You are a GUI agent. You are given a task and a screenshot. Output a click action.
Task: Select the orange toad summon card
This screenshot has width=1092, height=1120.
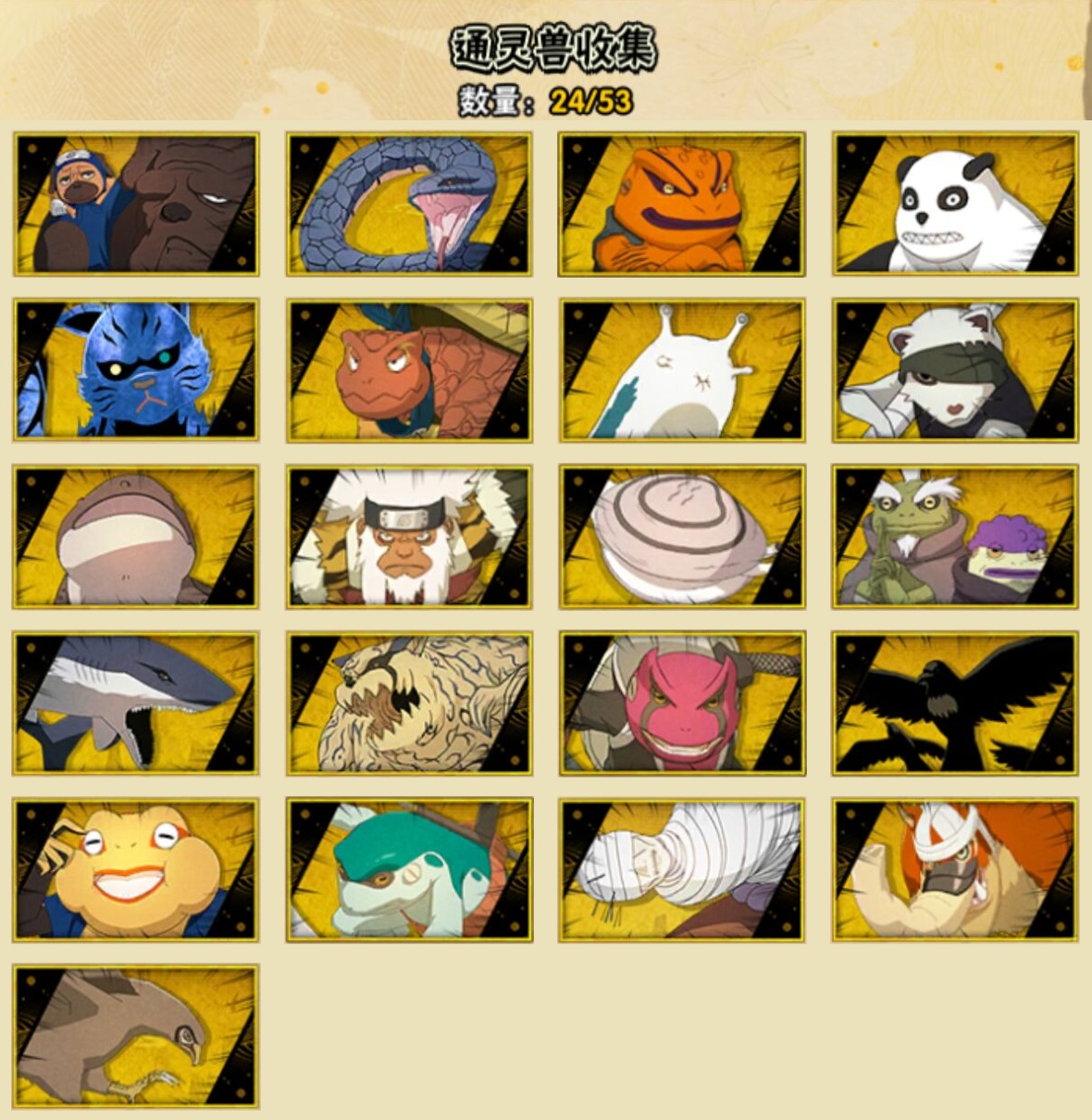pyautogui.click(x=682, y=204)
